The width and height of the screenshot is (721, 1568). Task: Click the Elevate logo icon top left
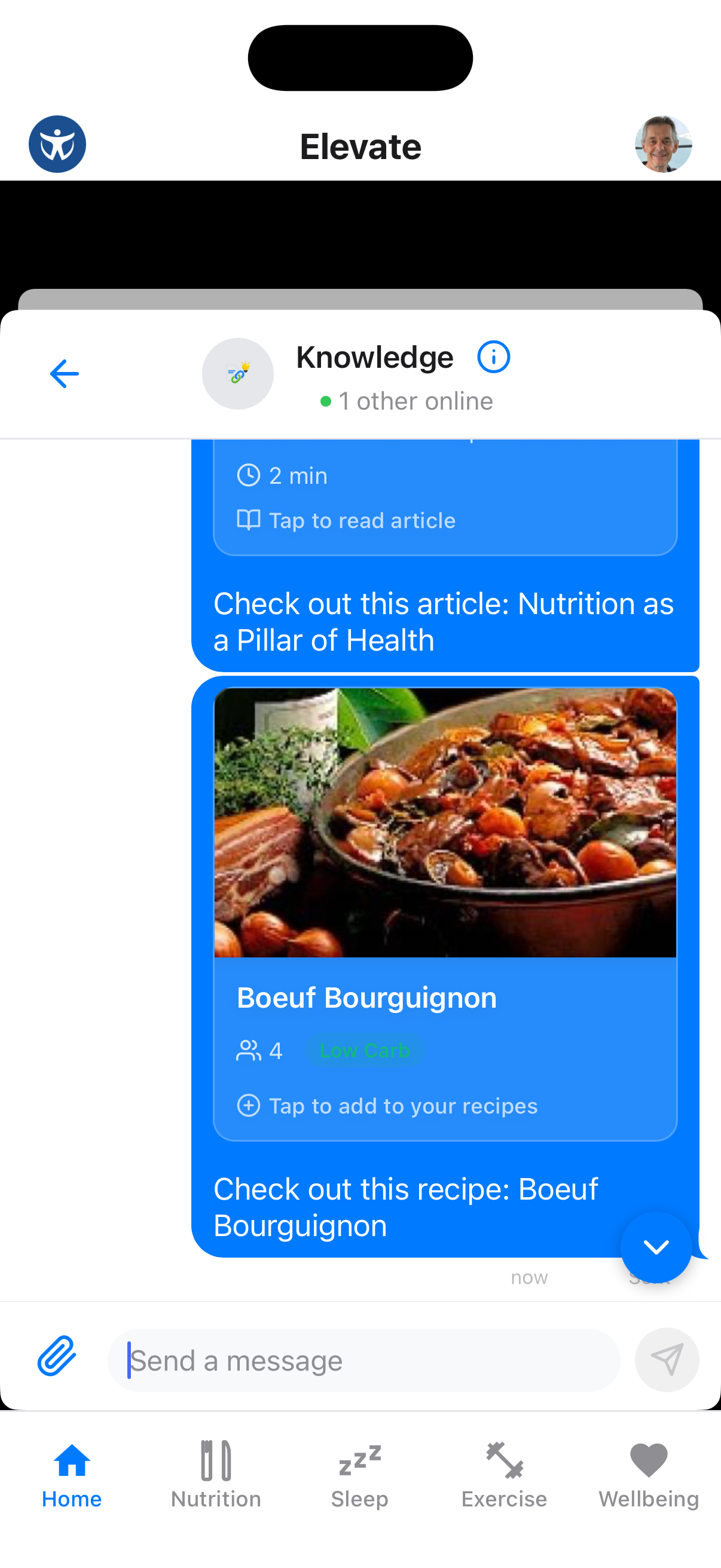pos(57,144)
